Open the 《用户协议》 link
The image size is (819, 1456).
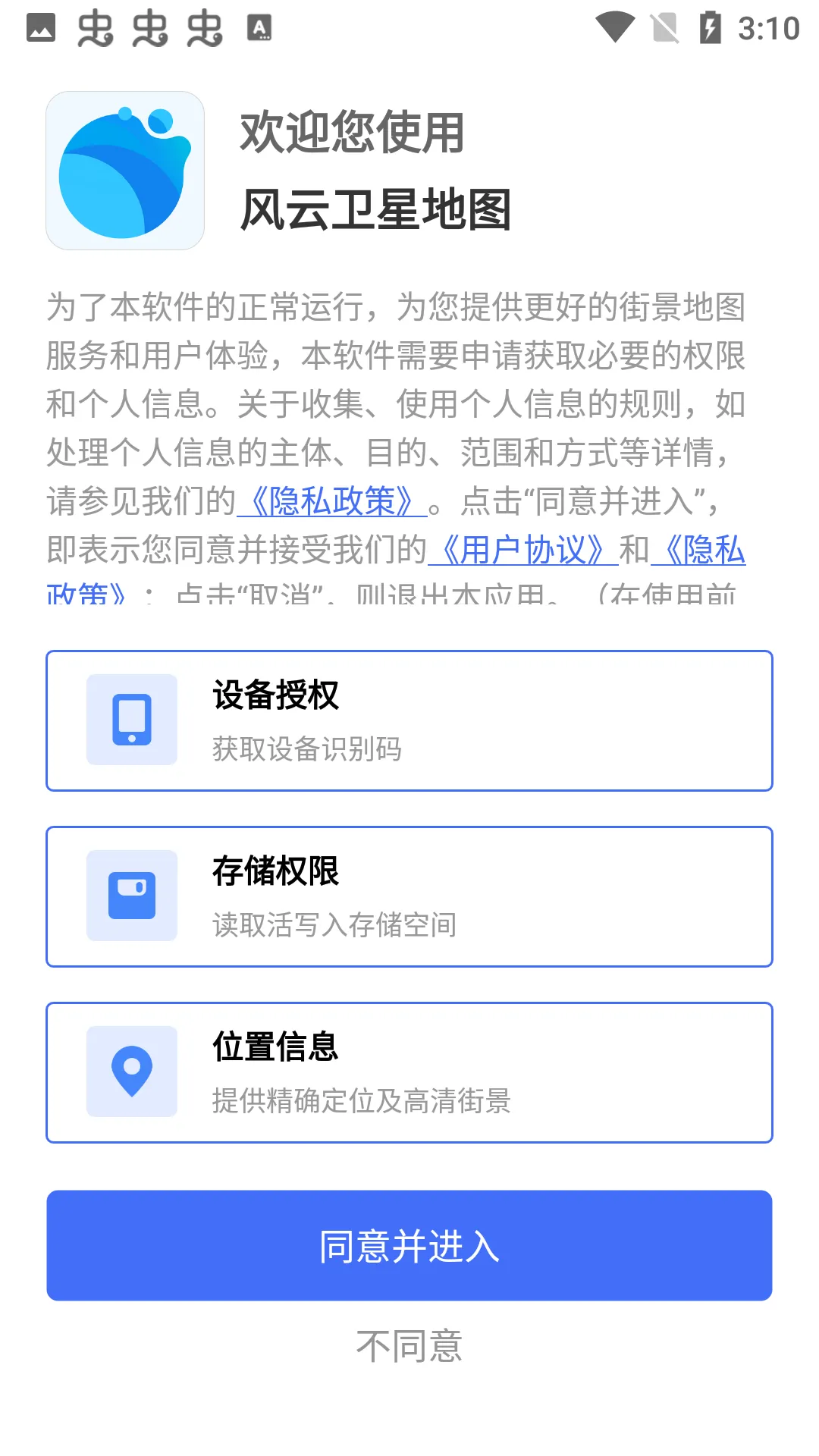pos(523,550)
